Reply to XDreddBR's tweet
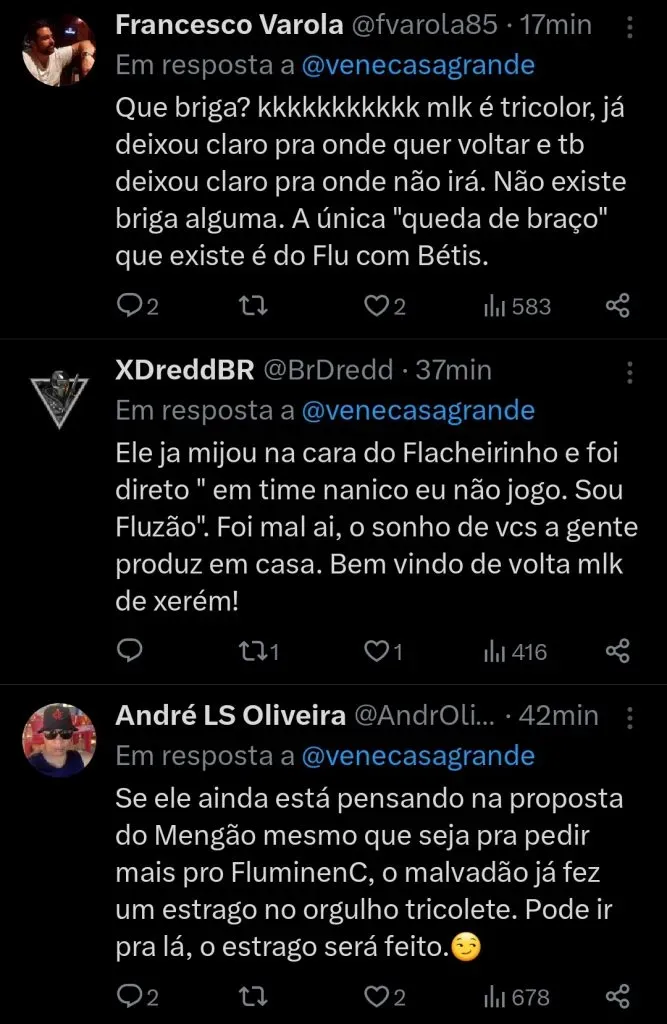The image size is (667, 1024). click(130, 652)
